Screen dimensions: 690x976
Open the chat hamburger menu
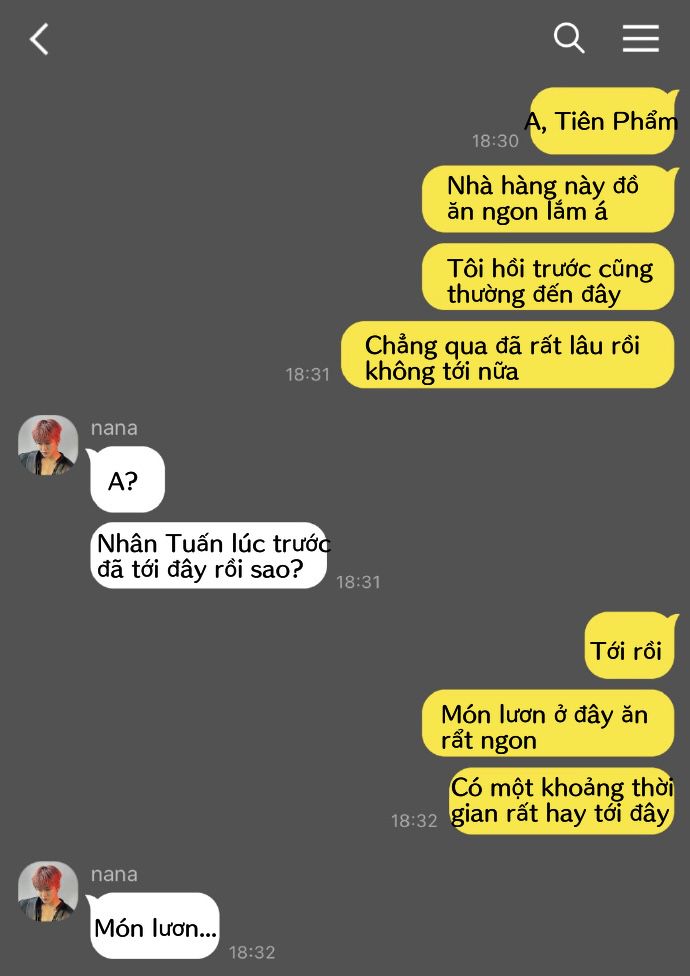[x=640, y=38]
